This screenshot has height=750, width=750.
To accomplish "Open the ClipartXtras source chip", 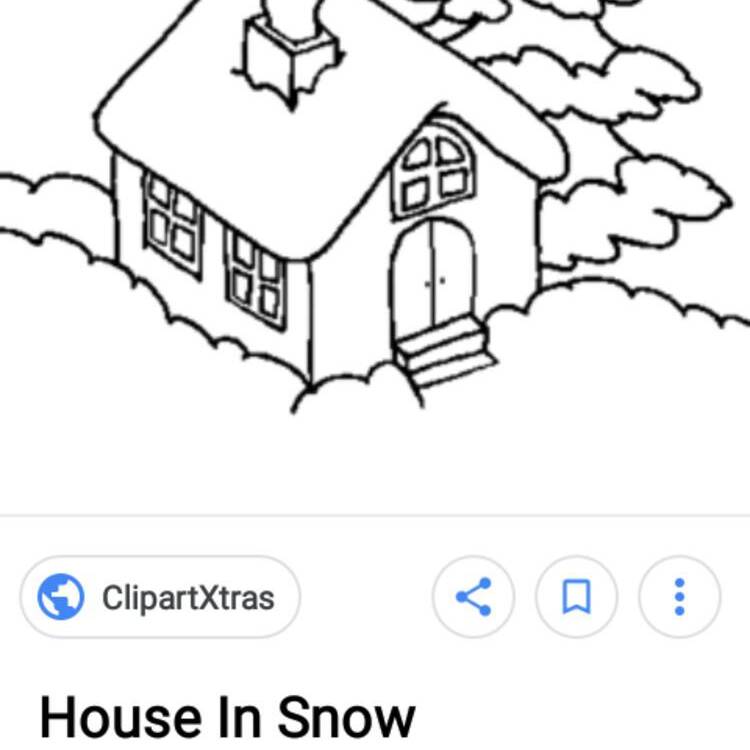I will point(160,597).
